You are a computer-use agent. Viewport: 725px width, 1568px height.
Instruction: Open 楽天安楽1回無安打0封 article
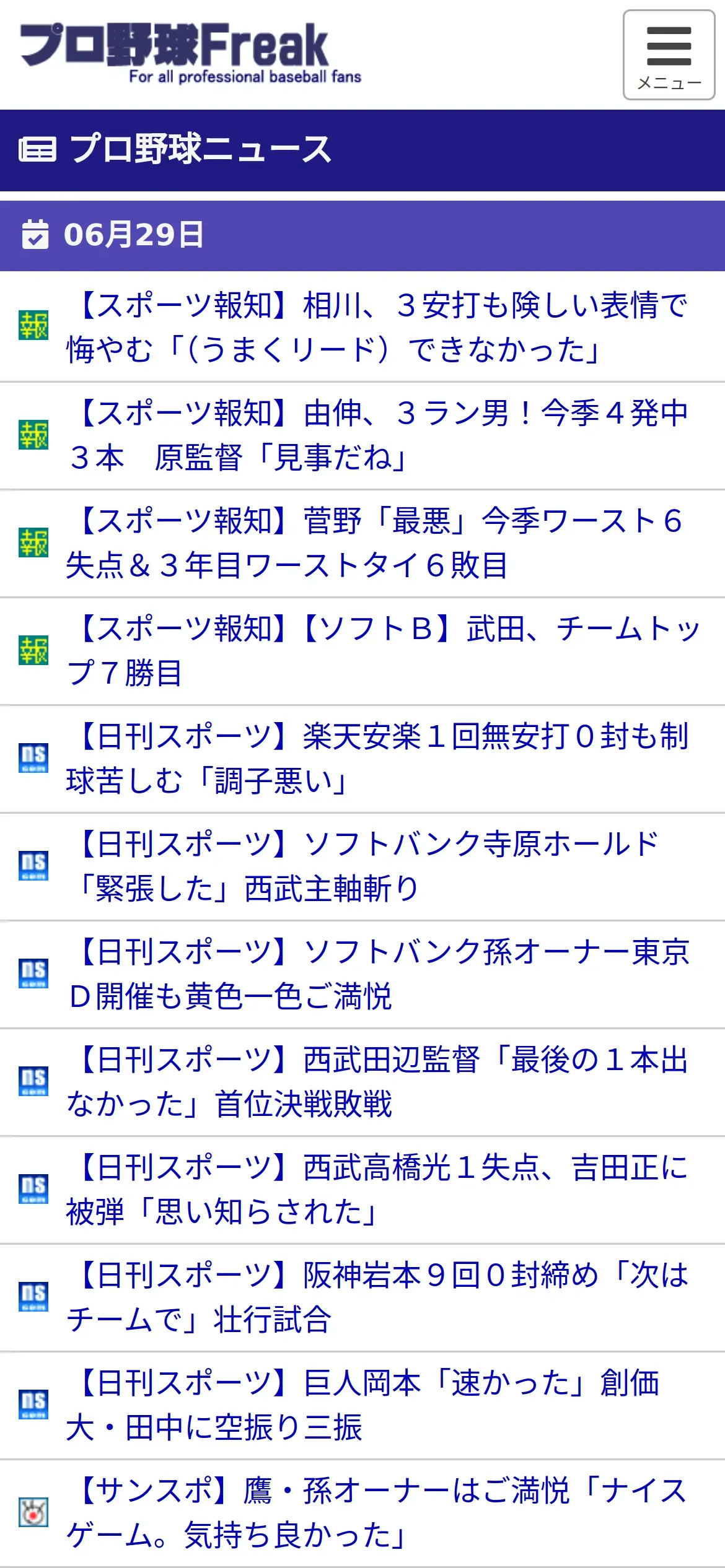pos(378,758)
